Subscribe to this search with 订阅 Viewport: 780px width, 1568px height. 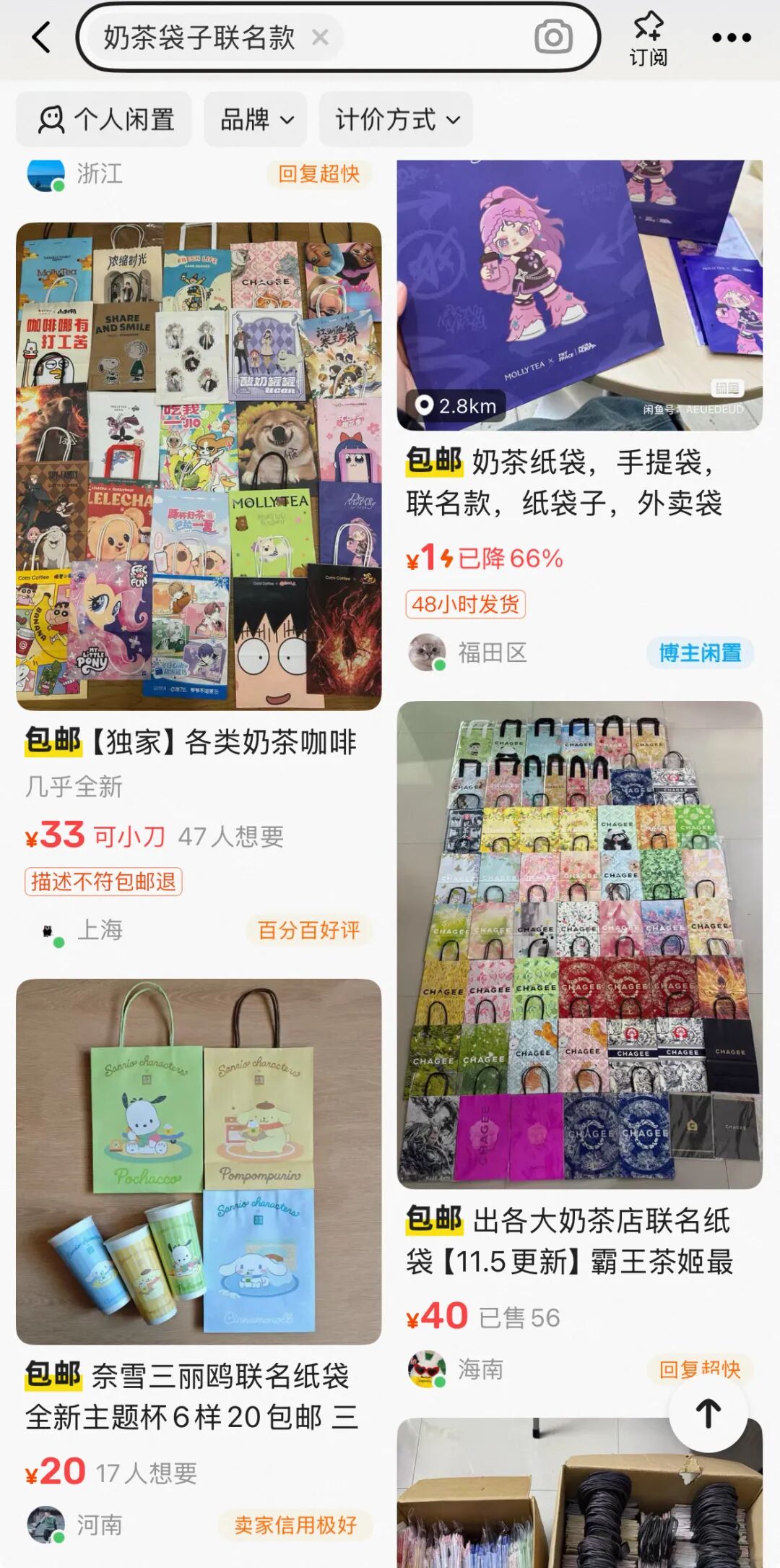coord(648,39)
